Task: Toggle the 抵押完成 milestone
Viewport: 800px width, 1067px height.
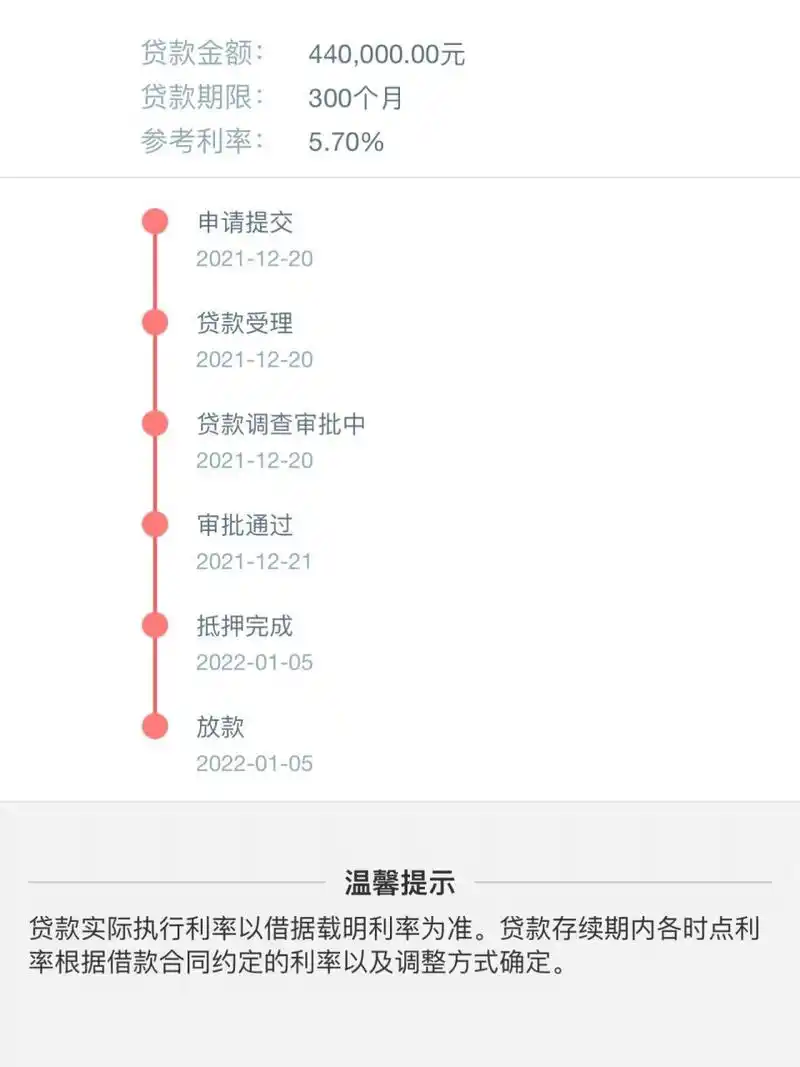Action: [244, 625]
